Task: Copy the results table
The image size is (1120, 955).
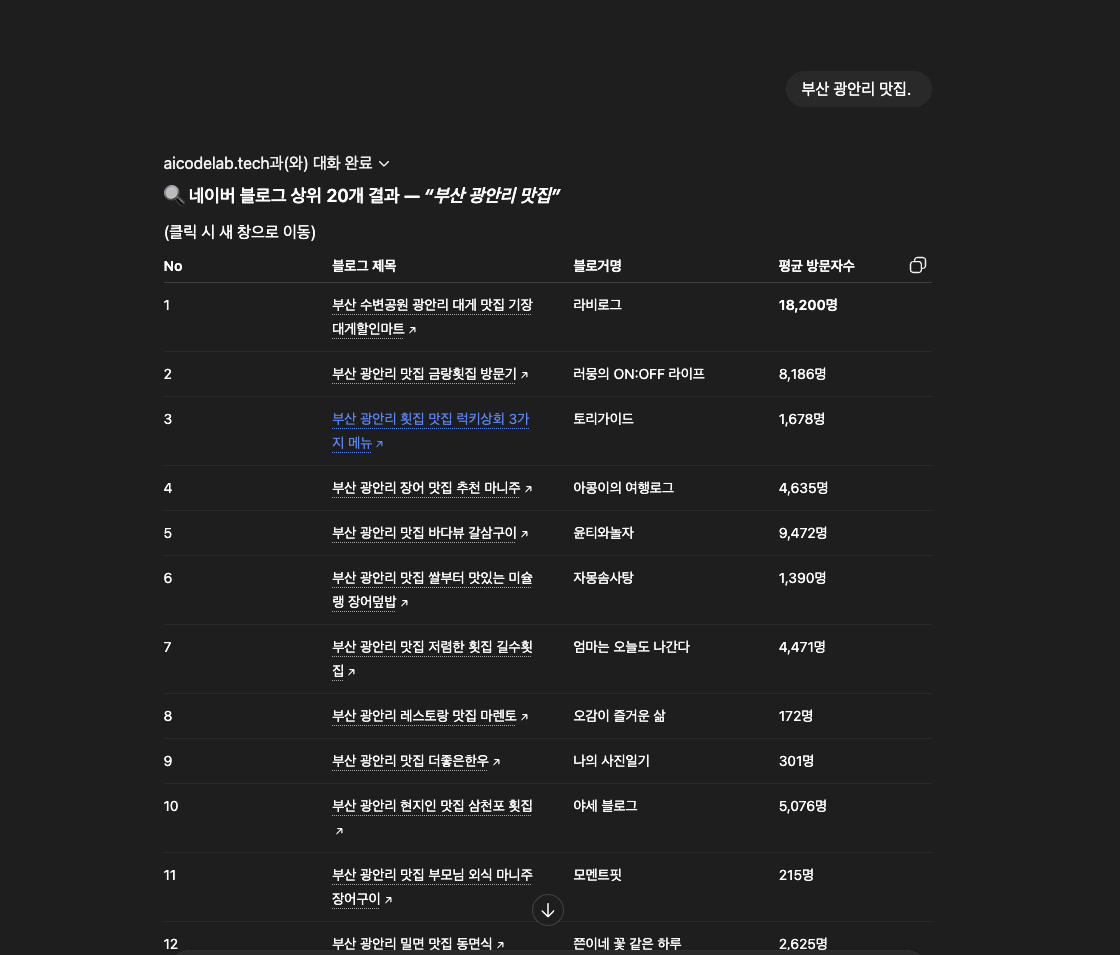Action: tap(918, 266)
